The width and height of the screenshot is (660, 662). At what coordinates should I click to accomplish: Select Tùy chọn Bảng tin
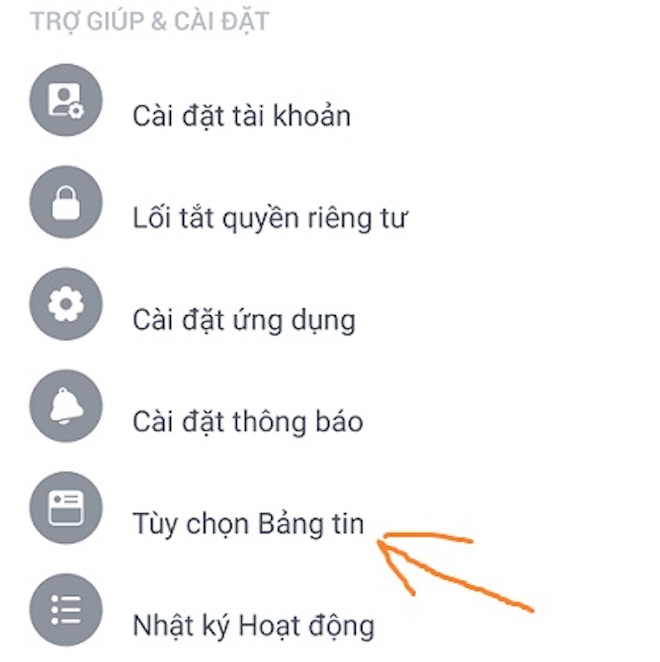[x=249, y=523]
